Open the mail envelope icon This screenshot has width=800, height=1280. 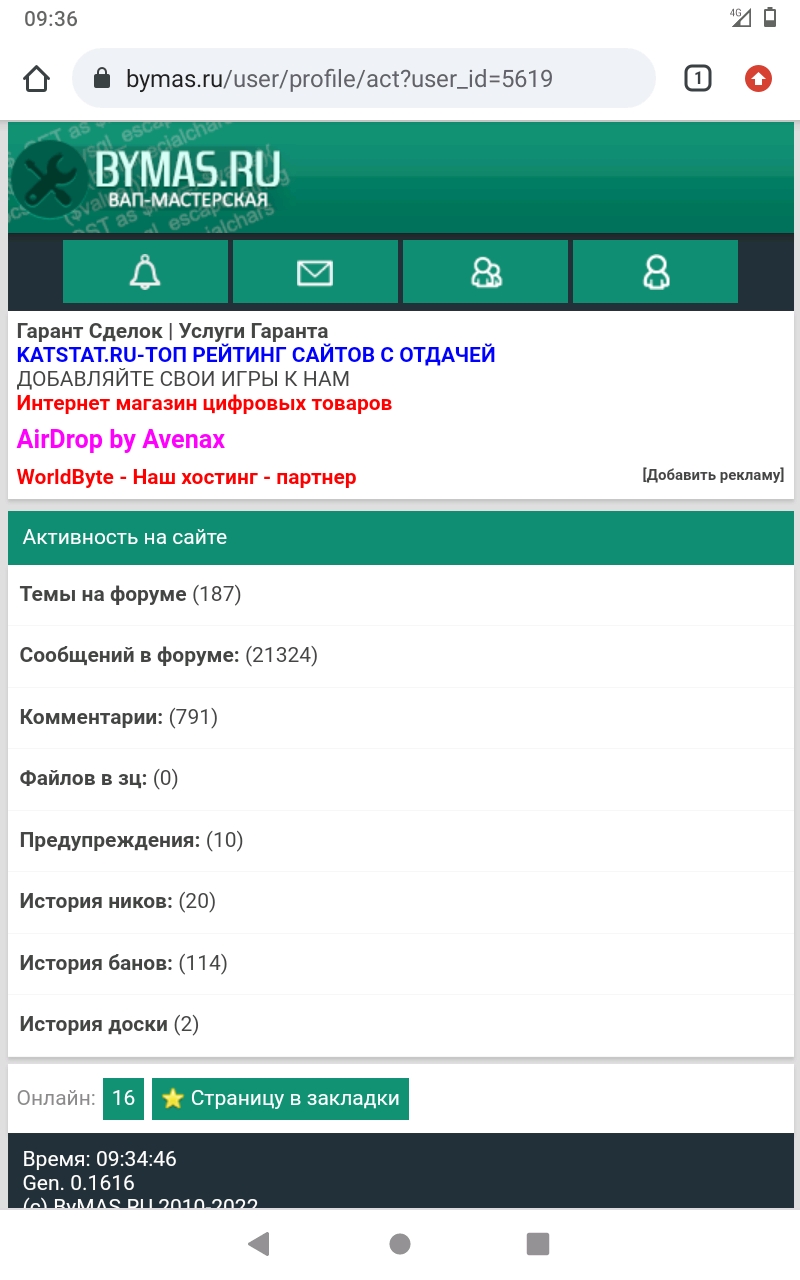point(315,271)
